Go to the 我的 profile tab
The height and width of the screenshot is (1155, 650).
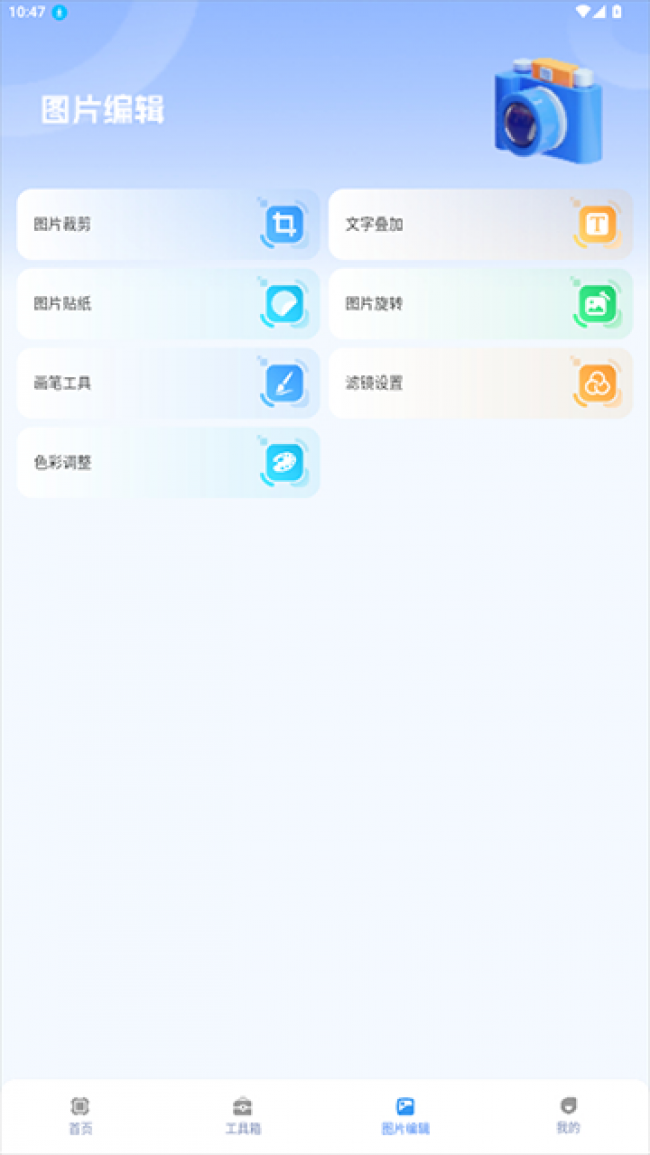(568, 1115)
